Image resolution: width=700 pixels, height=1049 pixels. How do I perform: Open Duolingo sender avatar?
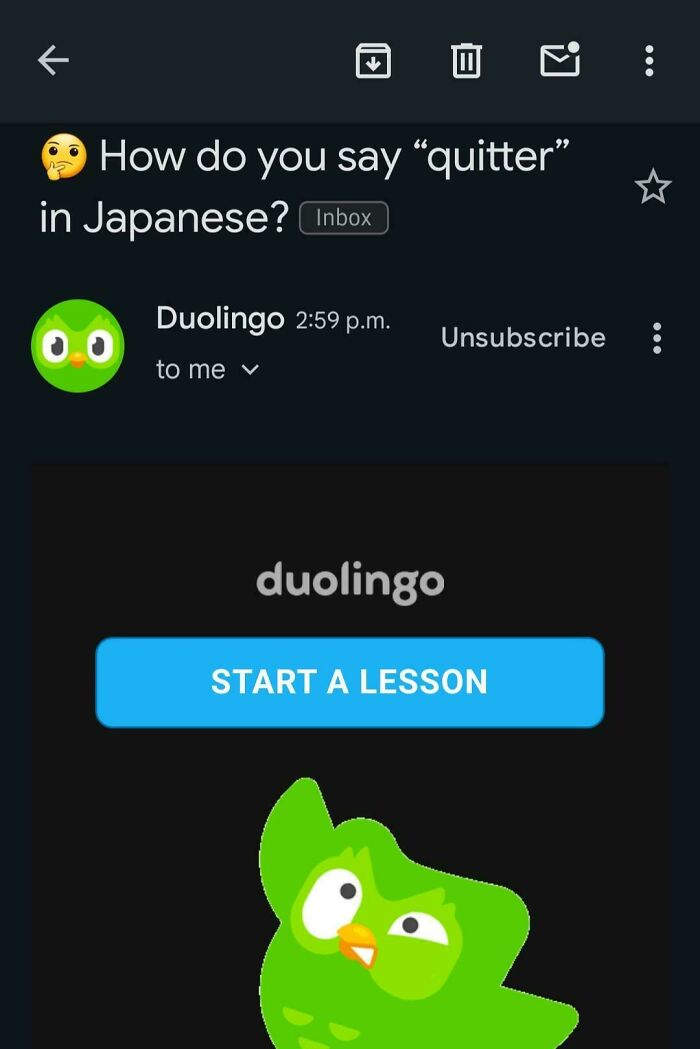[78, 345]
